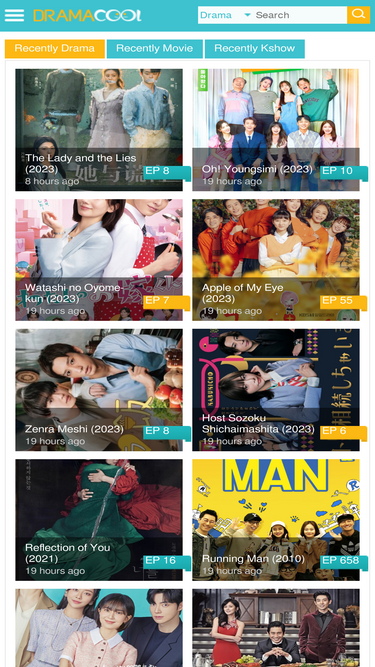Open Reflection of You (2021)
The width and height of the screenshot is (375, 667).
(99, 520)
